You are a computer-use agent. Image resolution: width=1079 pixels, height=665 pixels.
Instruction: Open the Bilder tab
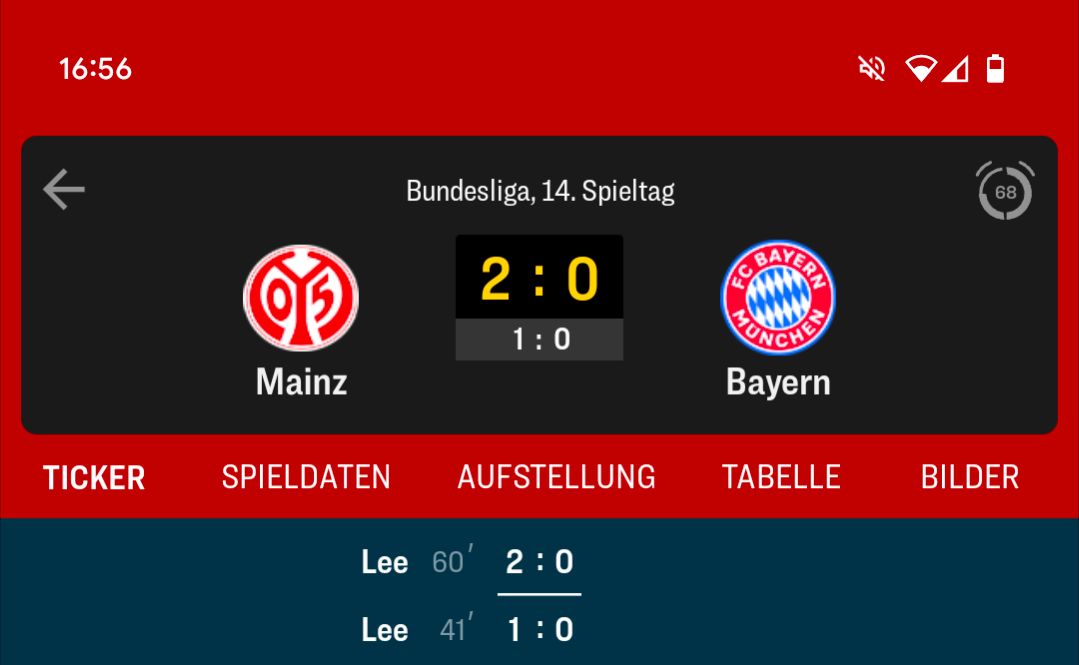tap(969, 477)
